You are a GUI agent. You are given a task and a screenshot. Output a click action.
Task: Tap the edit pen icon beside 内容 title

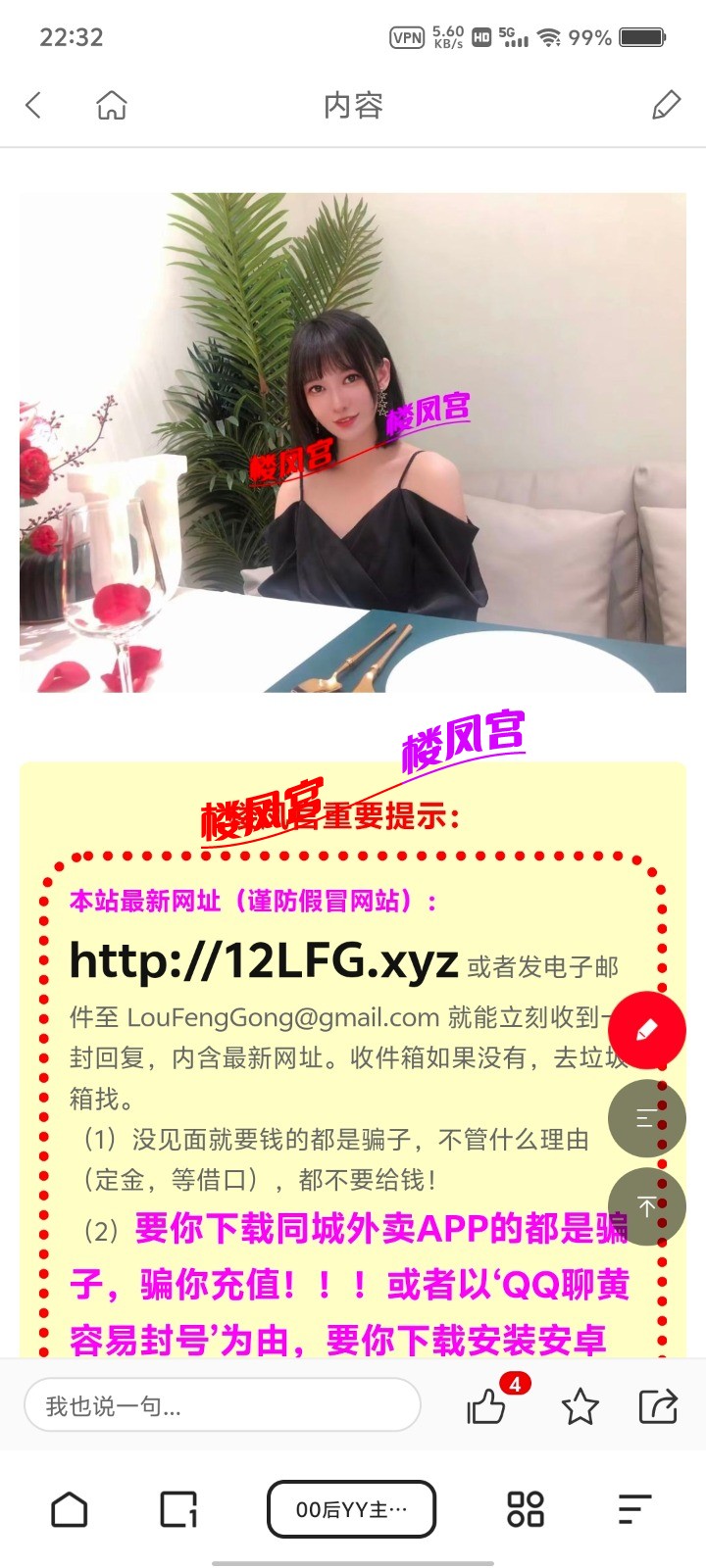coord(668,105)
